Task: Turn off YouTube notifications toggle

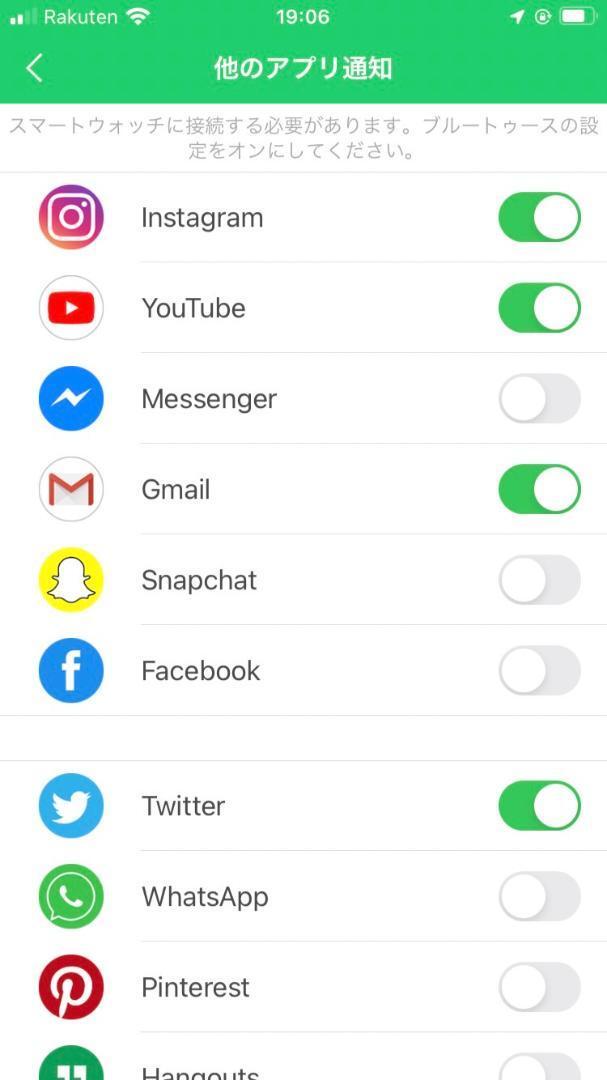Action: click(539, 308)
